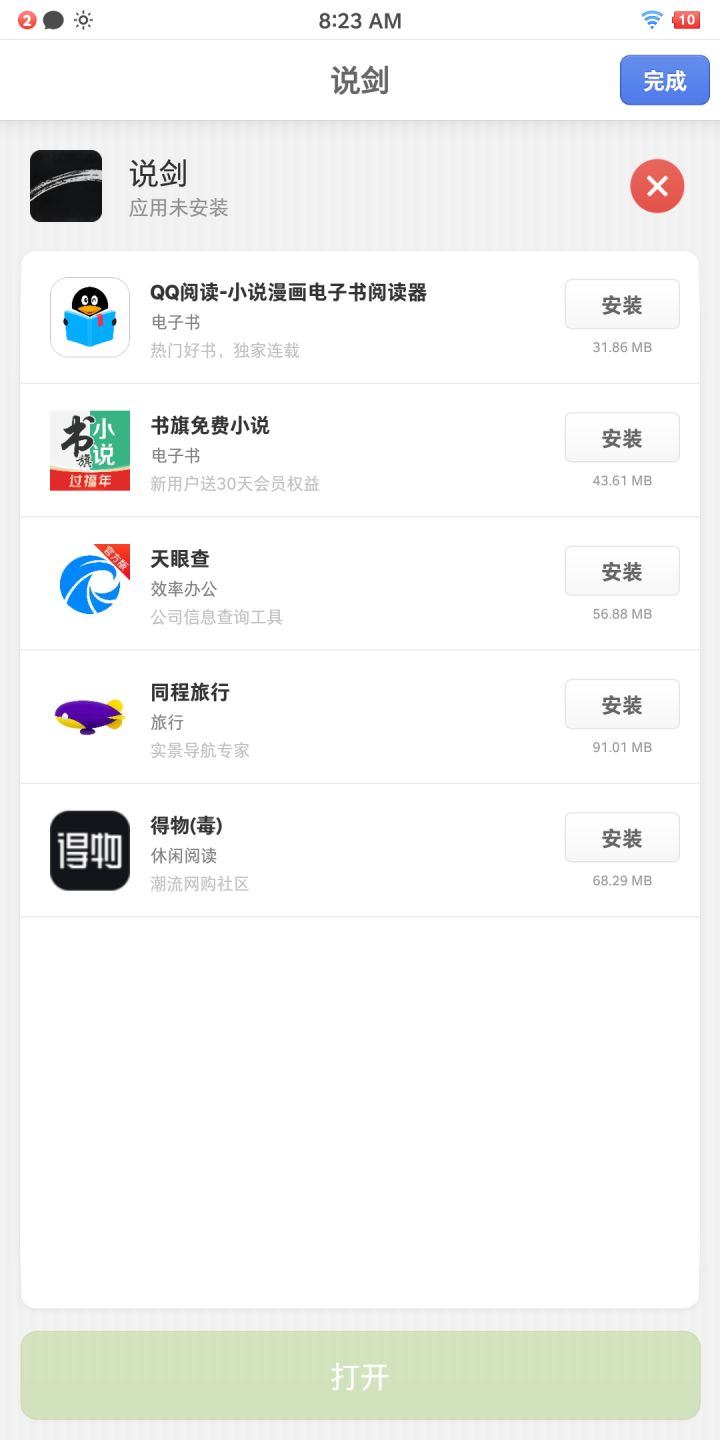Open the QQ阅读 app icon
Screen dimensions: 720x1440
tap(89, 317)
